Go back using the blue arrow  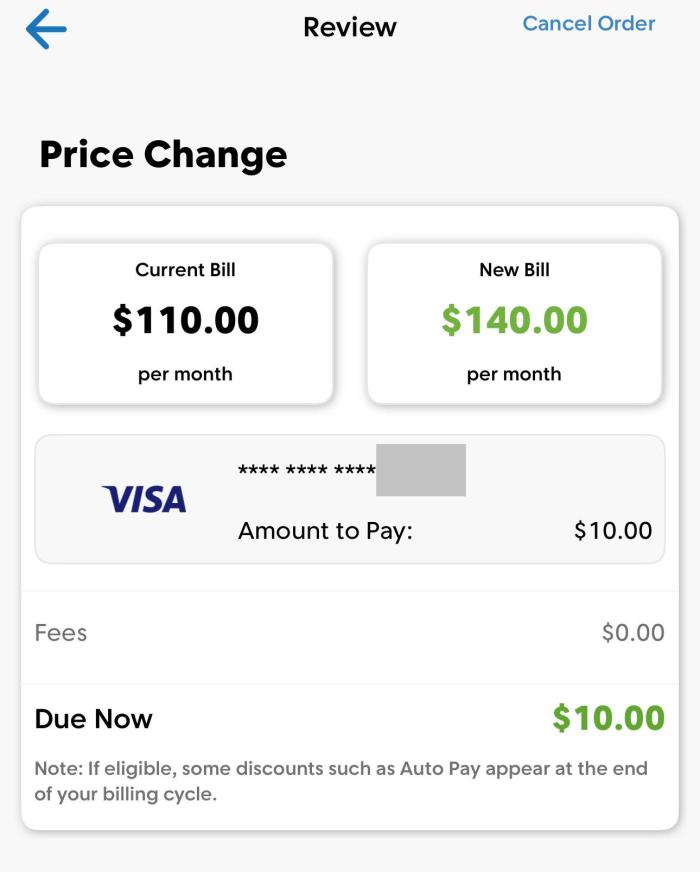[x=46, y=29]
